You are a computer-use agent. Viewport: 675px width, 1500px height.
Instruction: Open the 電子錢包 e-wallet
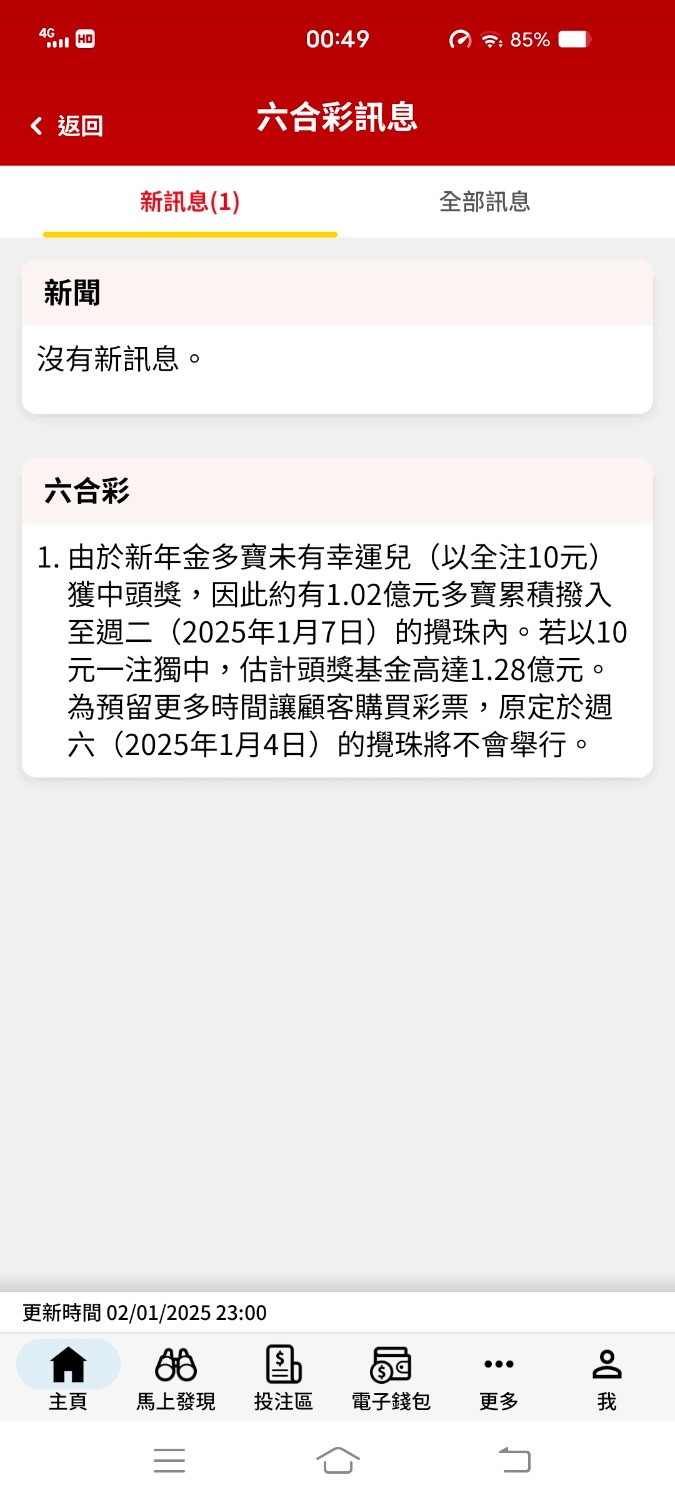click(391, 1377)
